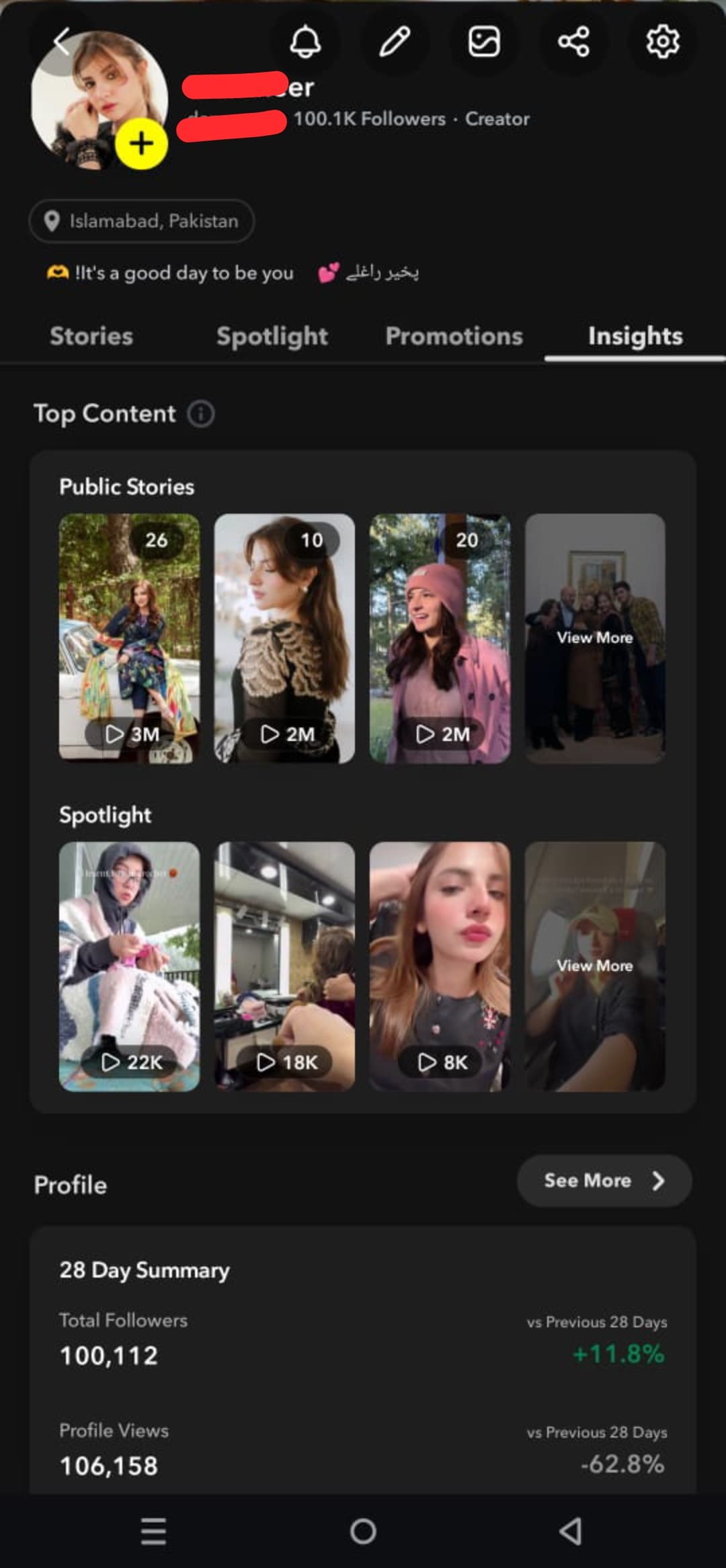Screen dimensions: 726x1568
Task: Add a story with the yellow plus button
Action: 141,143
